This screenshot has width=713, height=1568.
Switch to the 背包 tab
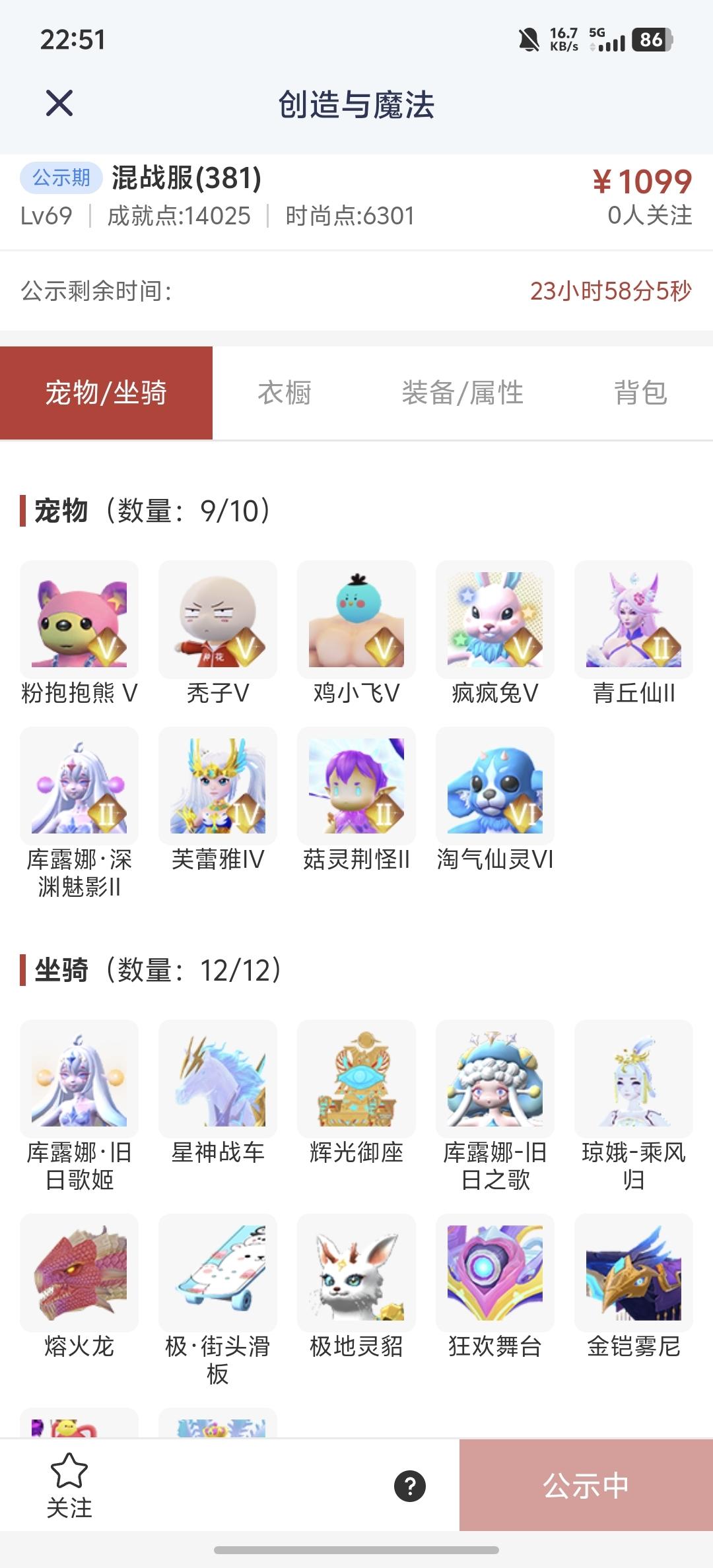click(640, 393)
